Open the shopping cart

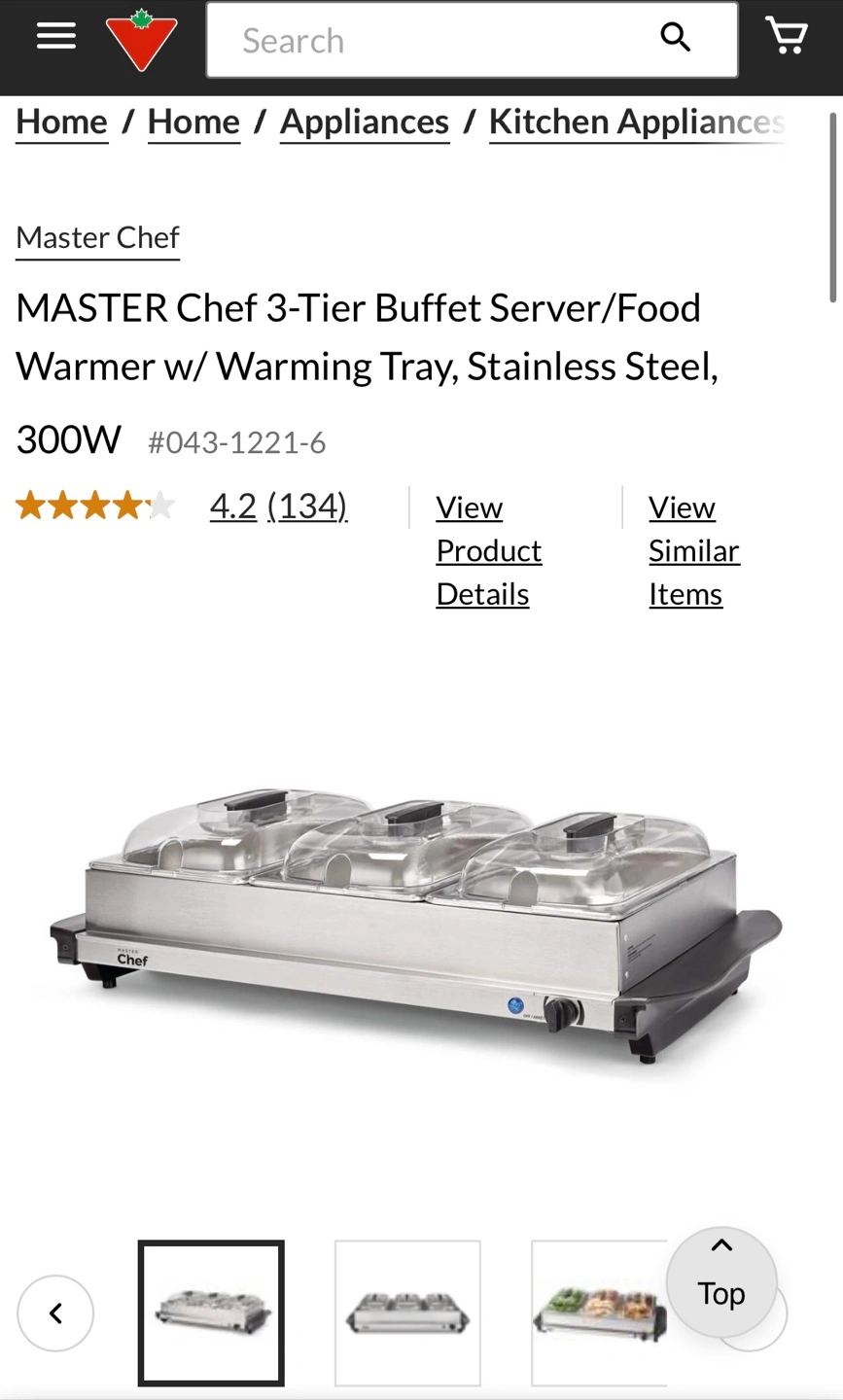click(x=787, y=37)
